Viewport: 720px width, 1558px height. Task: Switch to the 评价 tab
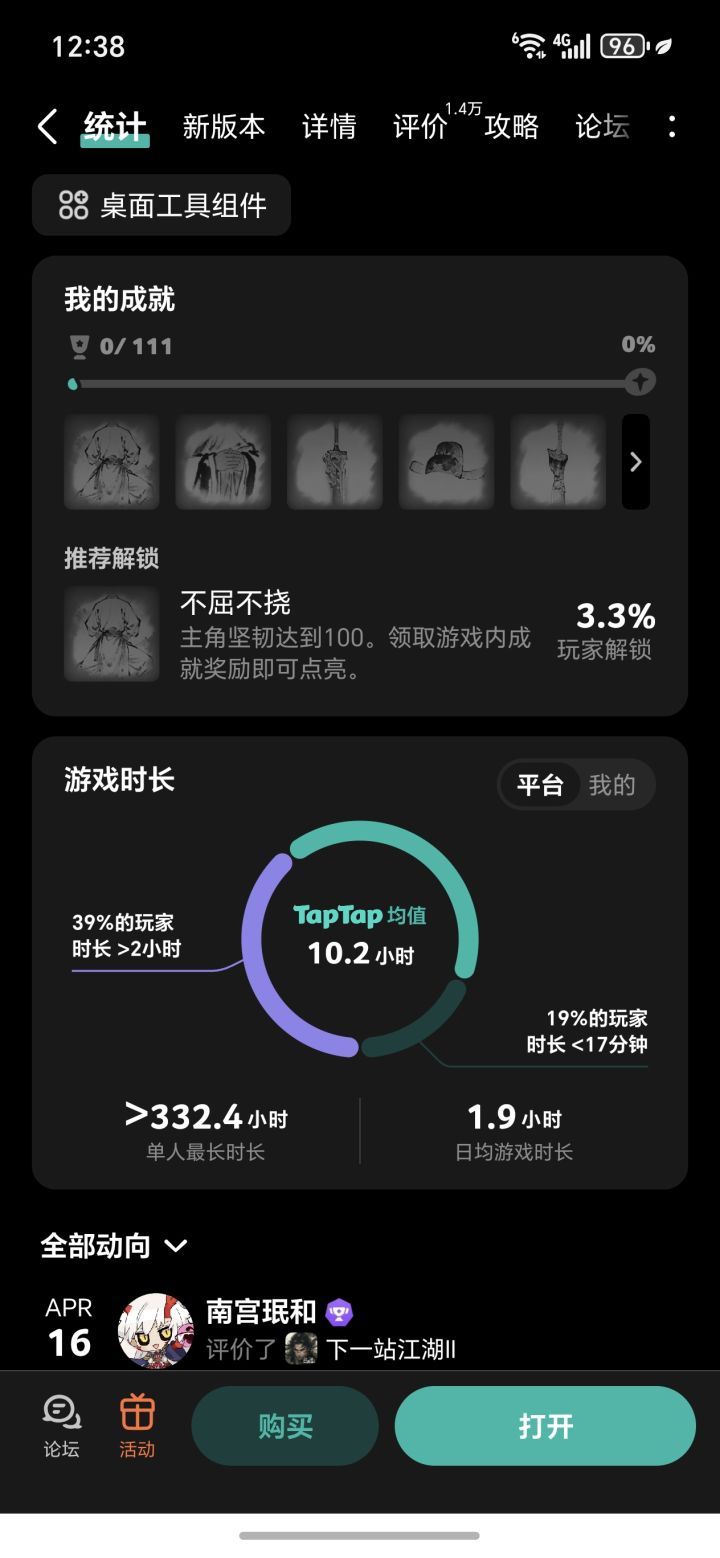(419, 126)
